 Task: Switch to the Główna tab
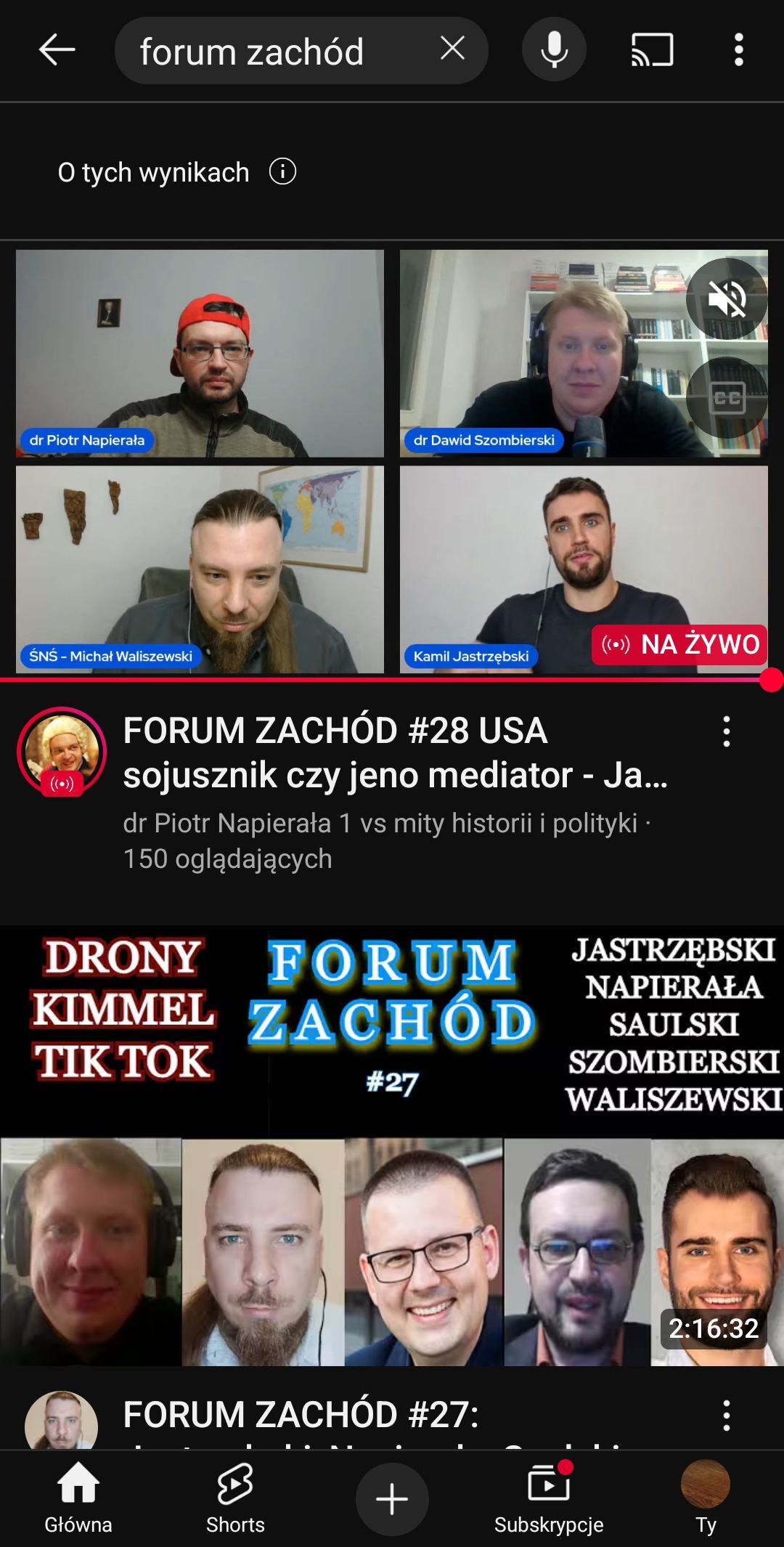pos(78,1498)
